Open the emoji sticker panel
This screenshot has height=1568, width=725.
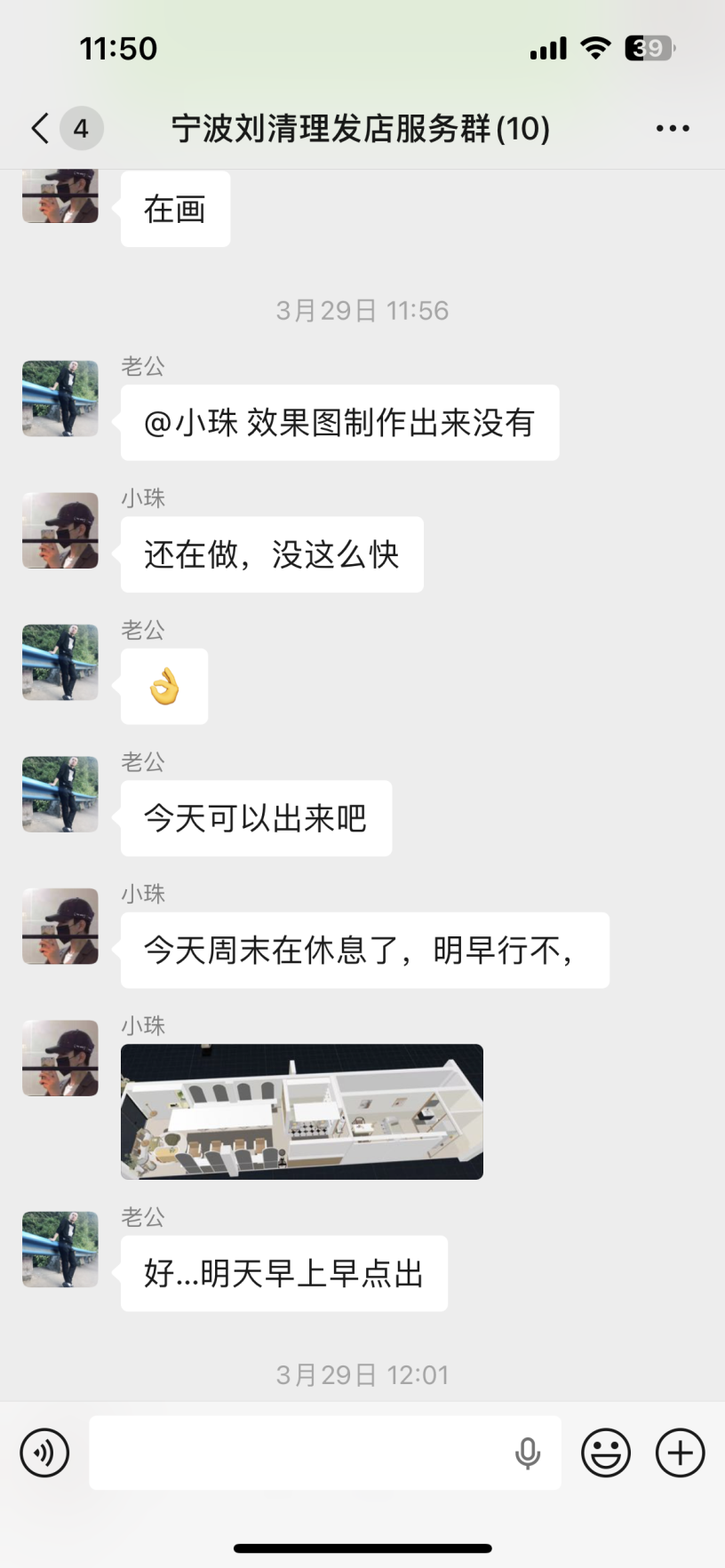606,1453
